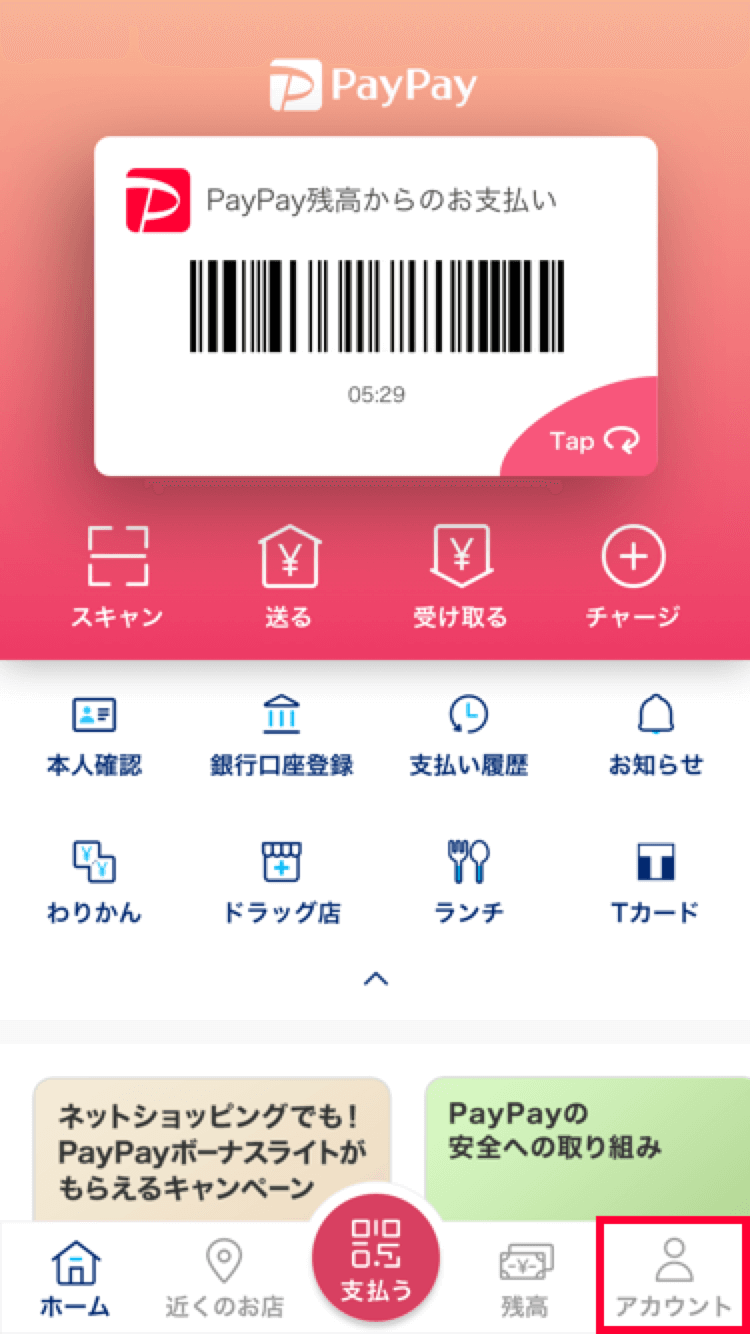Tap チャージ to top up balance
750x1334 pixels.
click(633, 574)
